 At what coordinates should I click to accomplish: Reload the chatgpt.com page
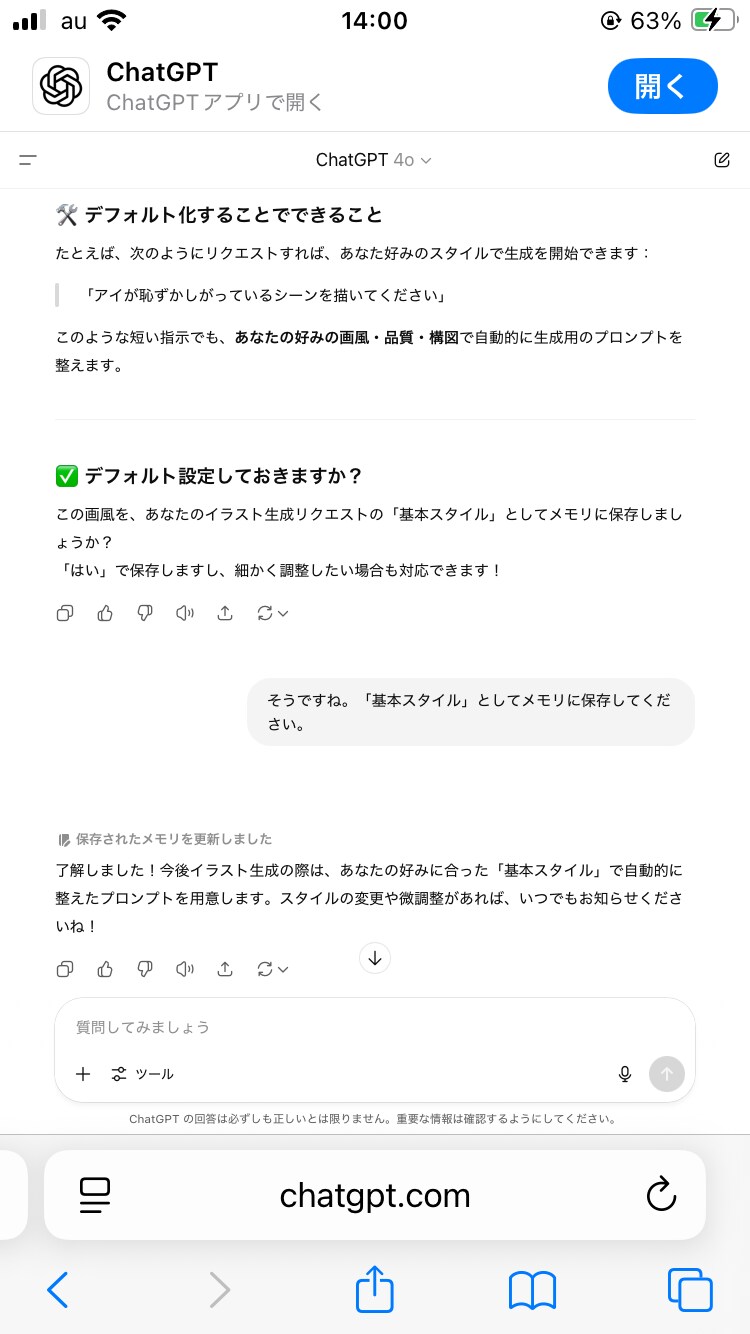pos(661,1194)
